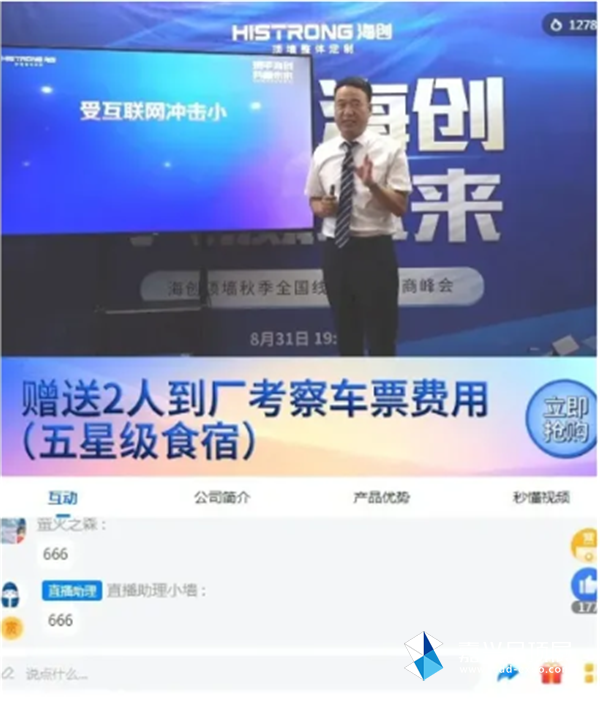Switch to the 公司简介 tab

(222, 497)
